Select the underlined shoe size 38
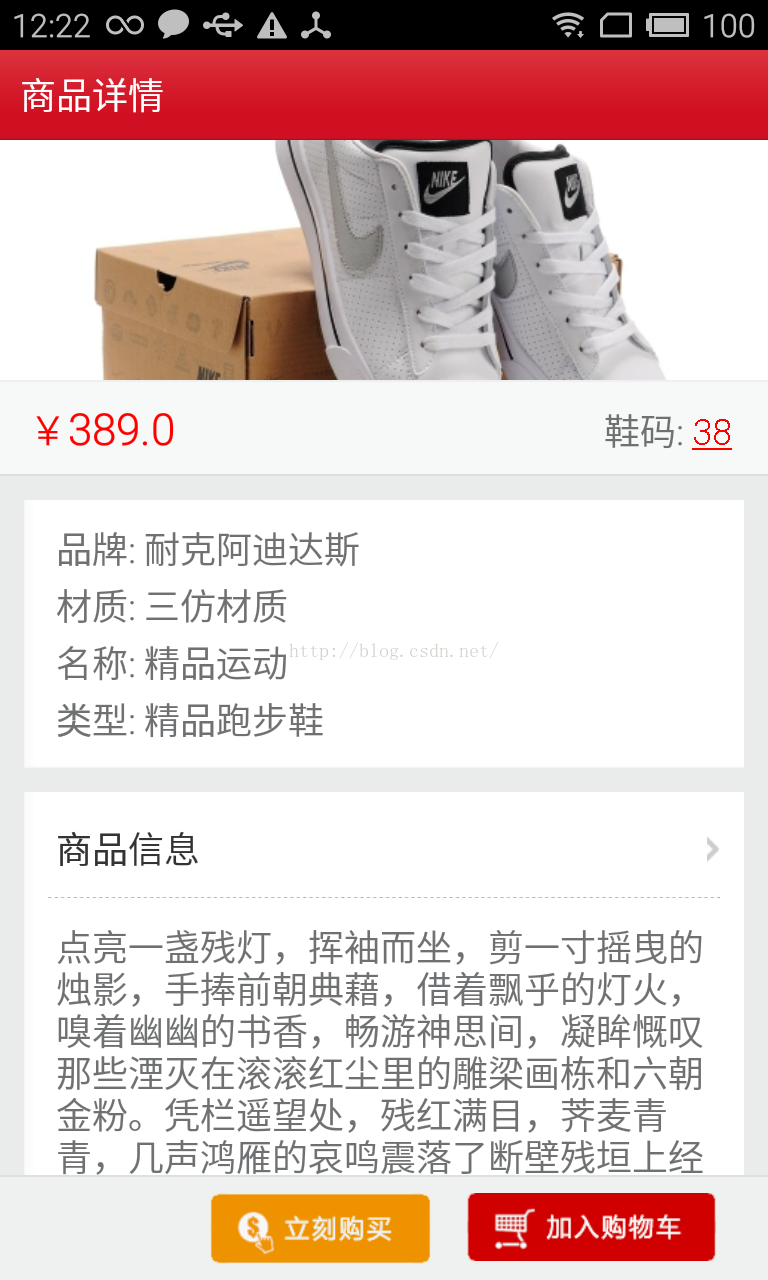The width and height of the screenshot is (768, 1280). point(712,433)
